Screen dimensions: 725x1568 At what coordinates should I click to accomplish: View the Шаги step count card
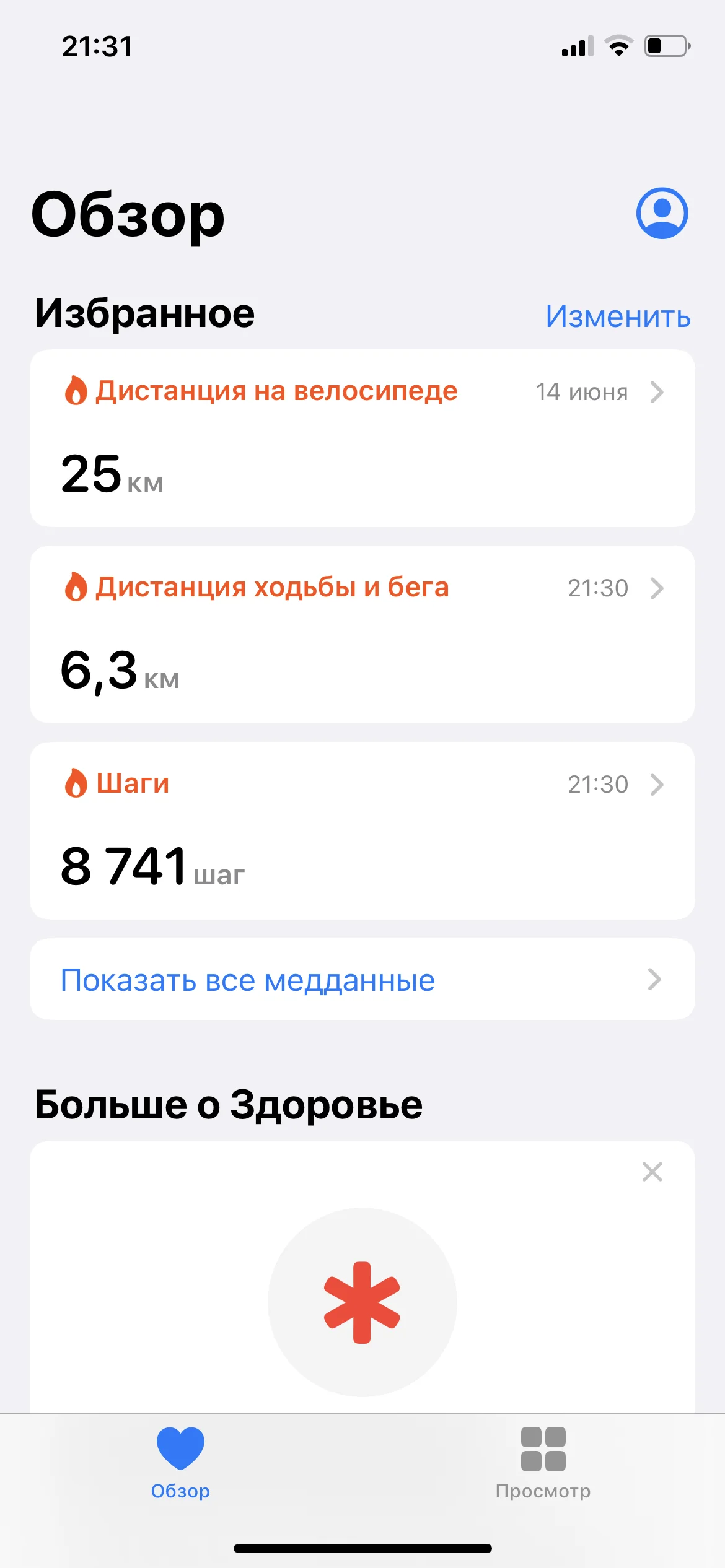pyautogui.click(x=362, y=830)
